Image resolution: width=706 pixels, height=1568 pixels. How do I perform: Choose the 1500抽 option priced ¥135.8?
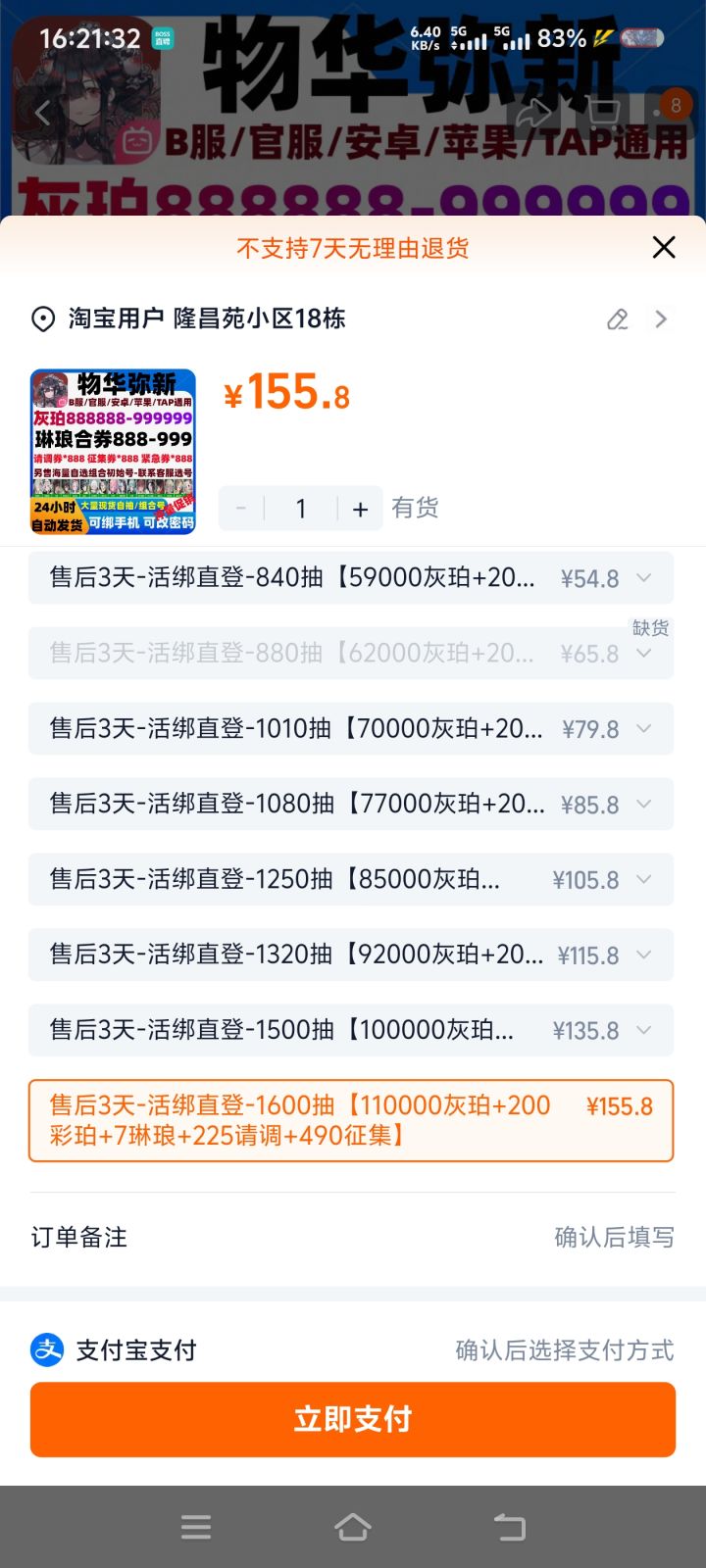point(351,1031)
